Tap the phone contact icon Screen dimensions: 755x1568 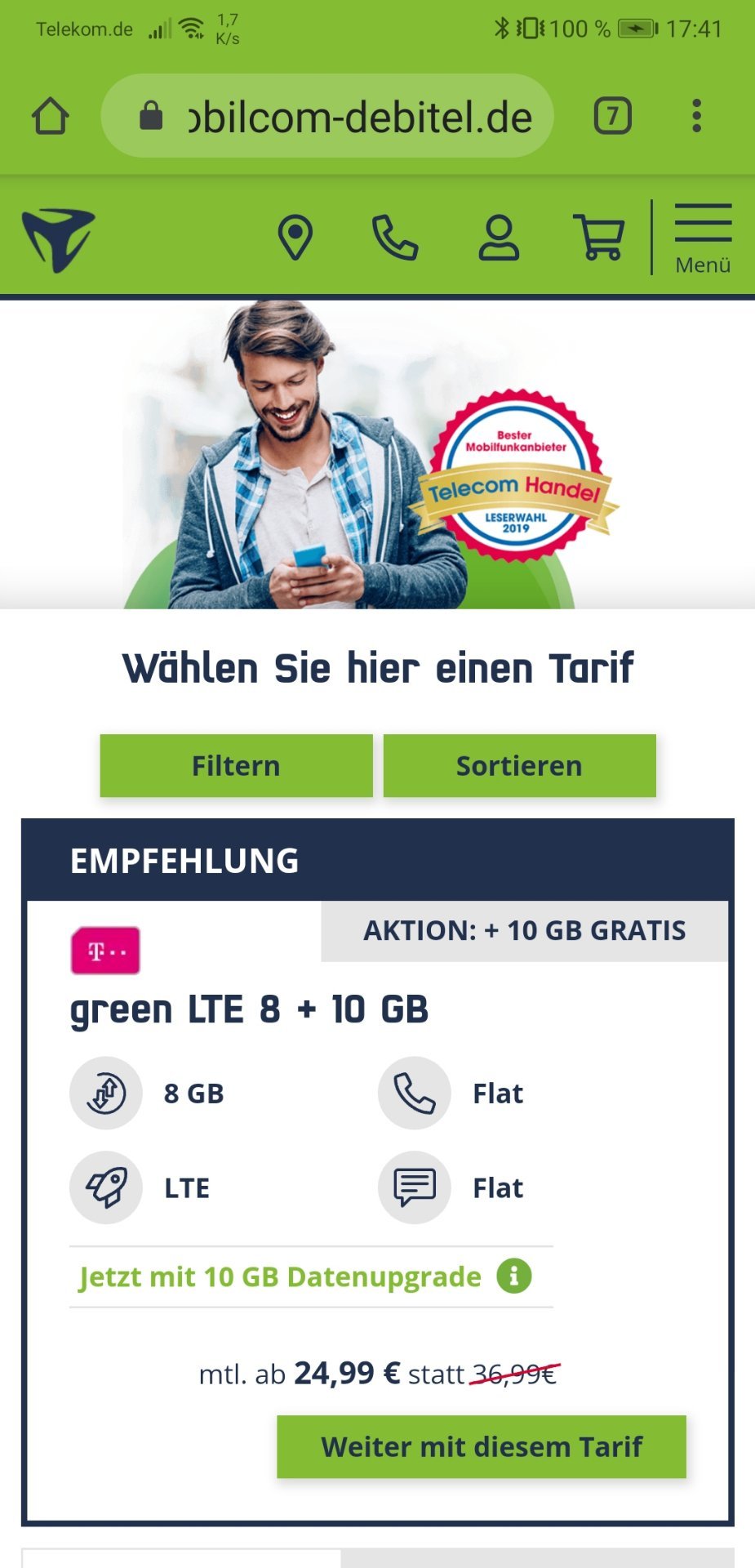pos(395,238)
